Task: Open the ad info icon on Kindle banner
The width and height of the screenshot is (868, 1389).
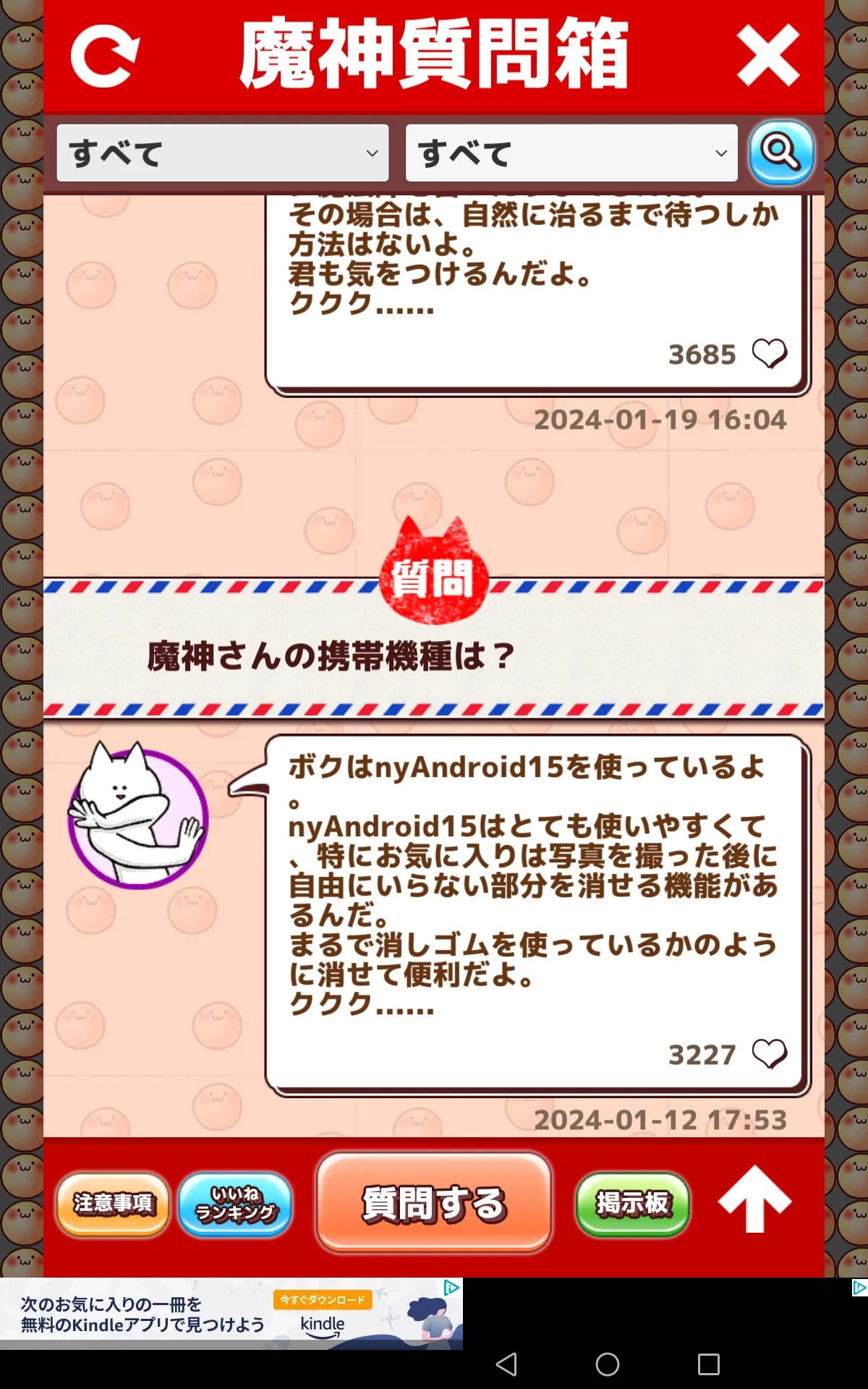Action: pyautogui.click(x=451, y=1287)
